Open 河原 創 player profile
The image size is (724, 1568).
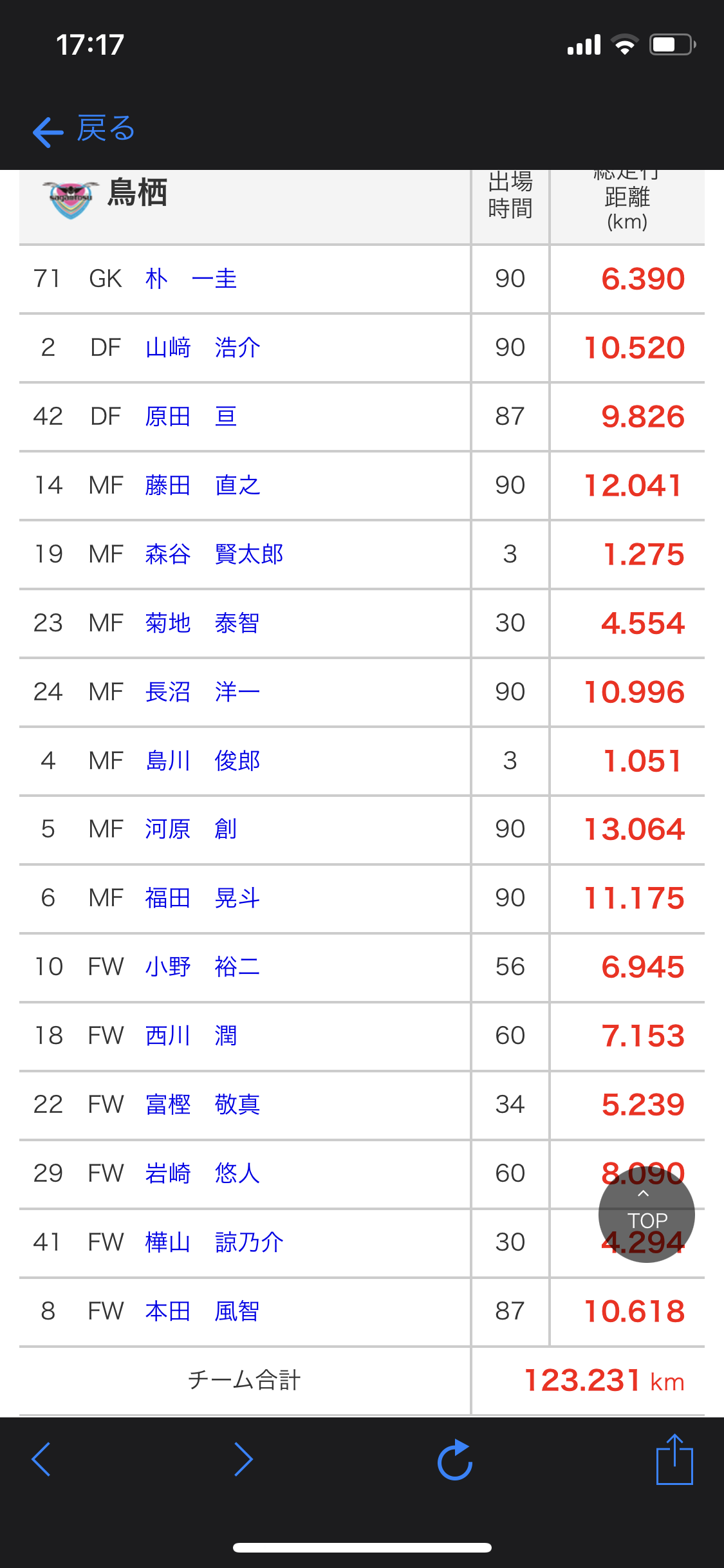(191, 829)
